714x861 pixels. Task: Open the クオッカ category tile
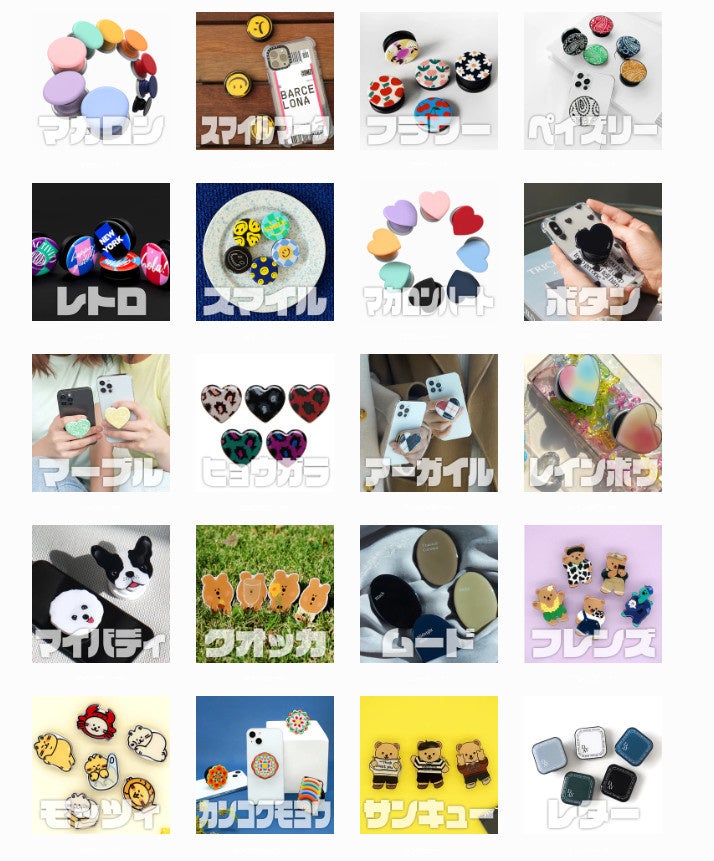point(265,594)
